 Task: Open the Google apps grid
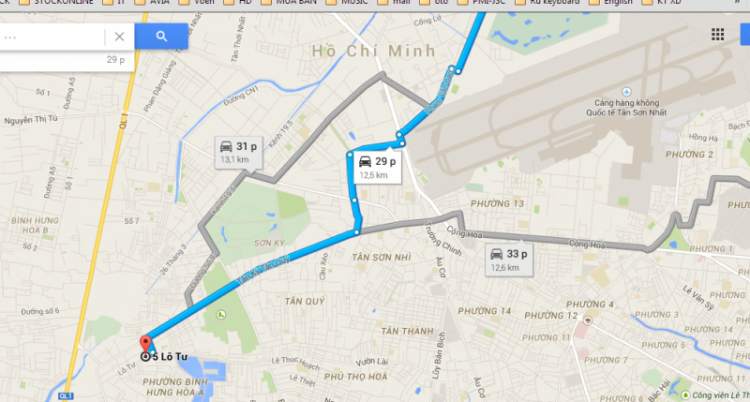coord(717,34)
